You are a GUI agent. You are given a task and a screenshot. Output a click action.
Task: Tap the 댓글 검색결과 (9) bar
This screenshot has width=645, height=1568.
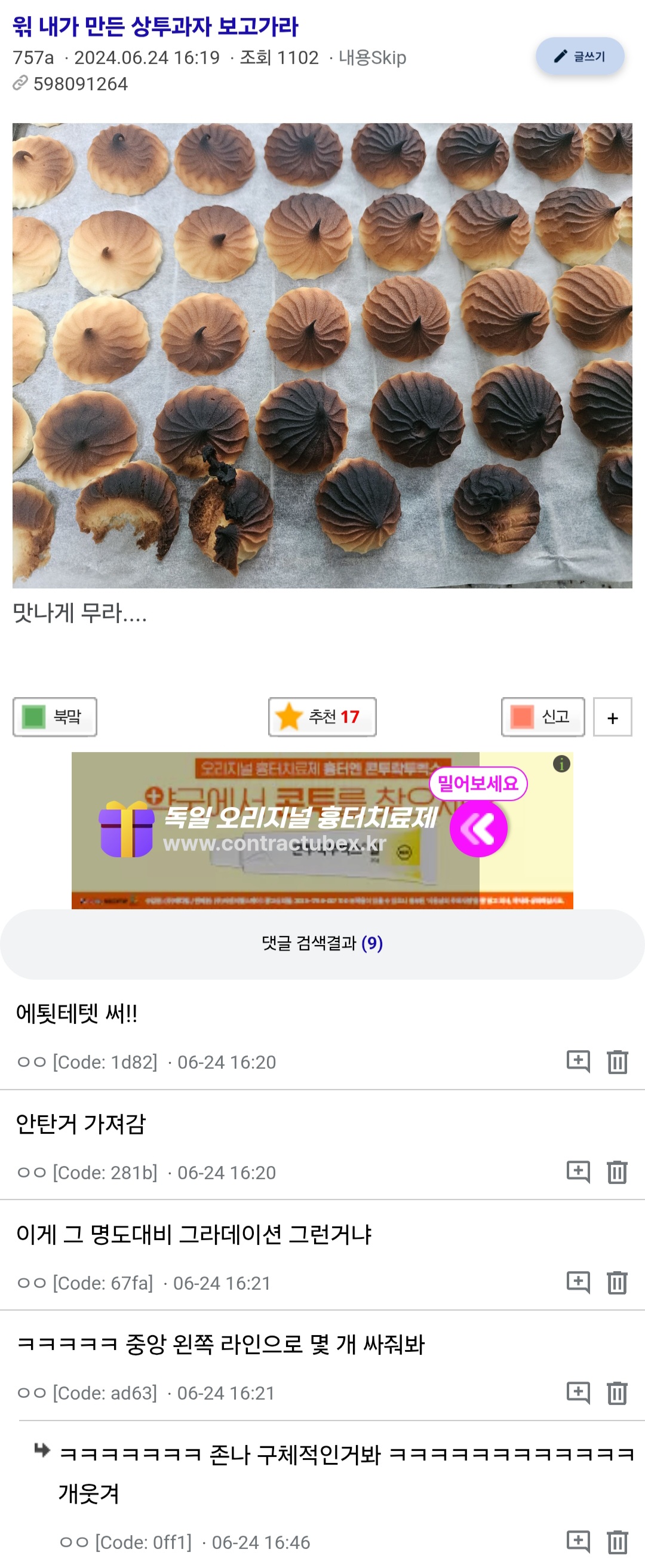pyautogui.click(x=322, y=943)
